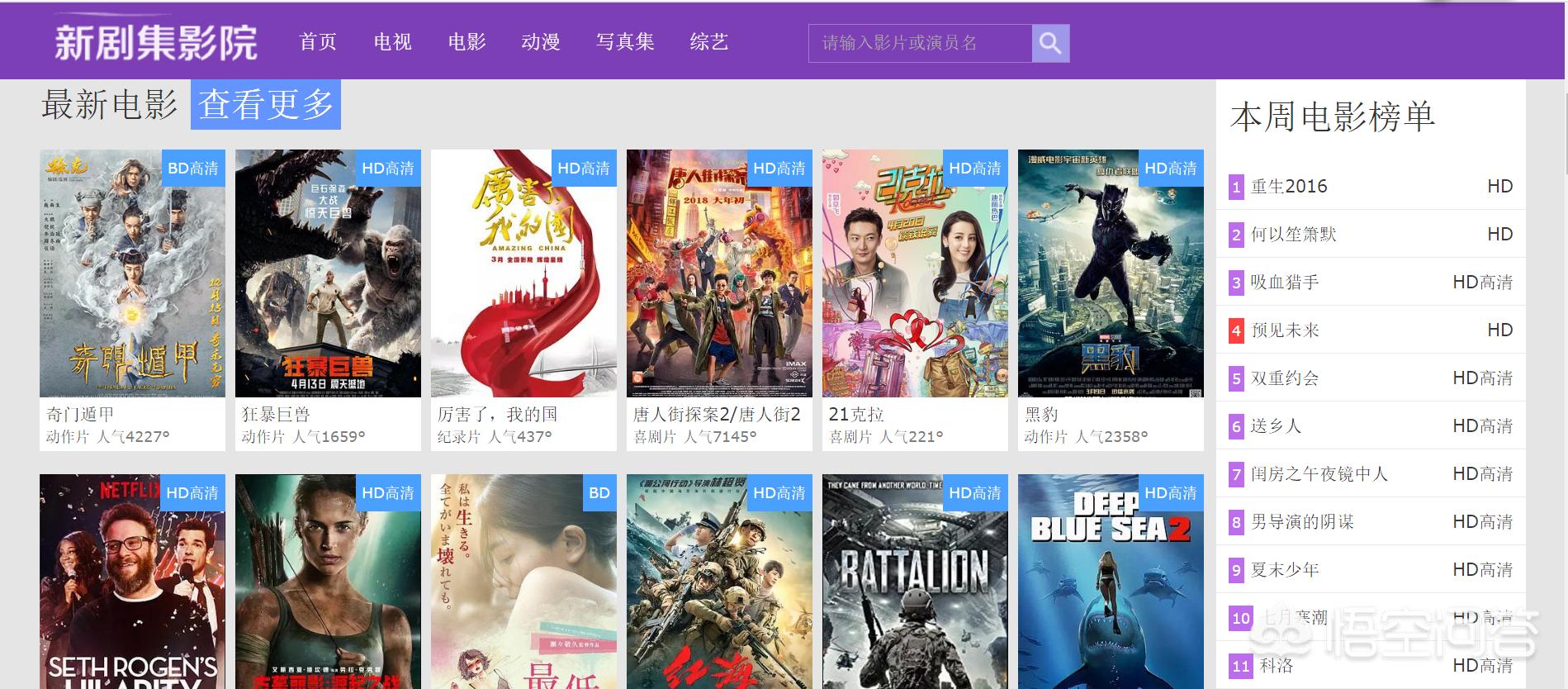The image size is (1568, 689).
Task: Open 吸血猎手 from the ranking list
Action: pos(1285,283)
